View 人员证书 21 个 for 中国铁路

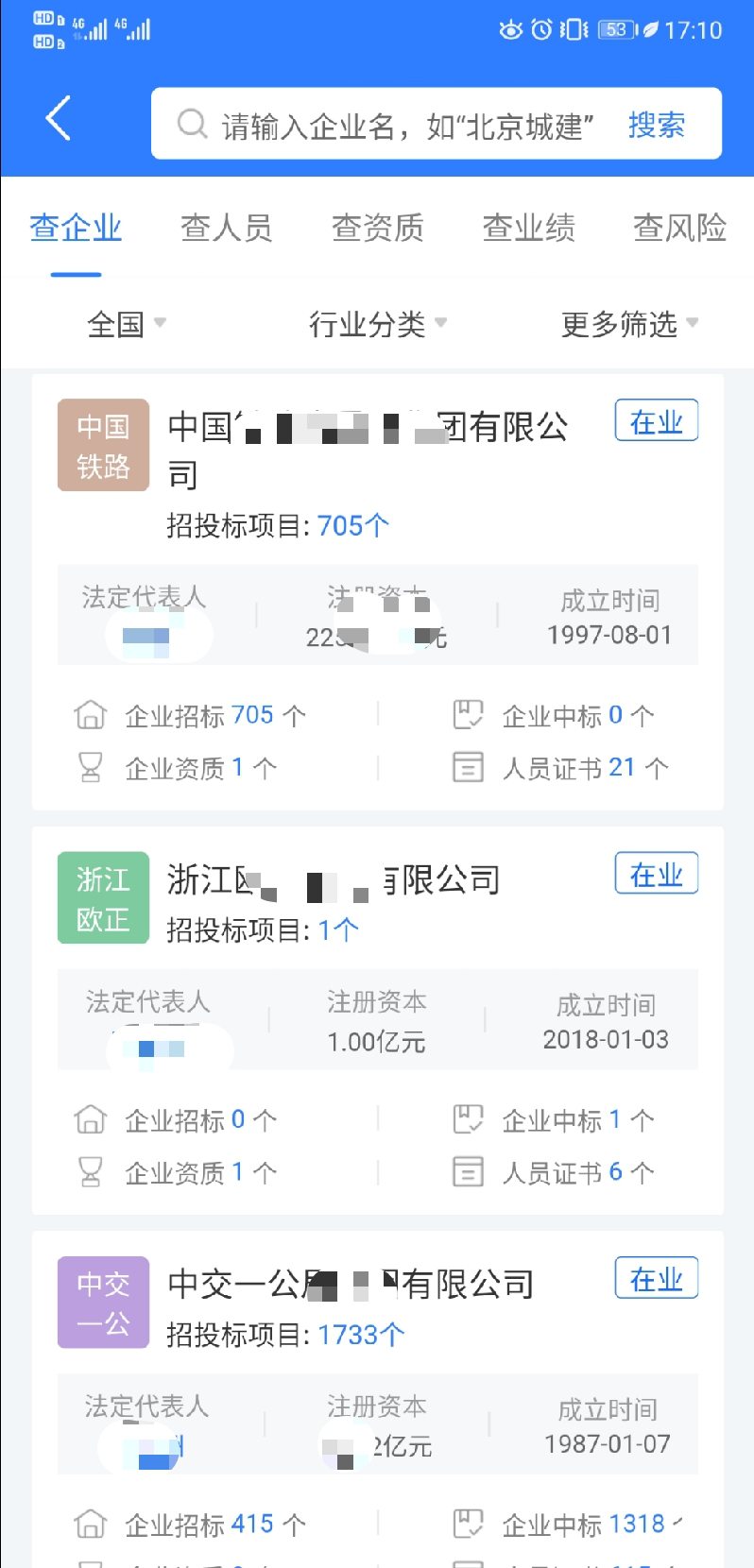tap(585, 768)
